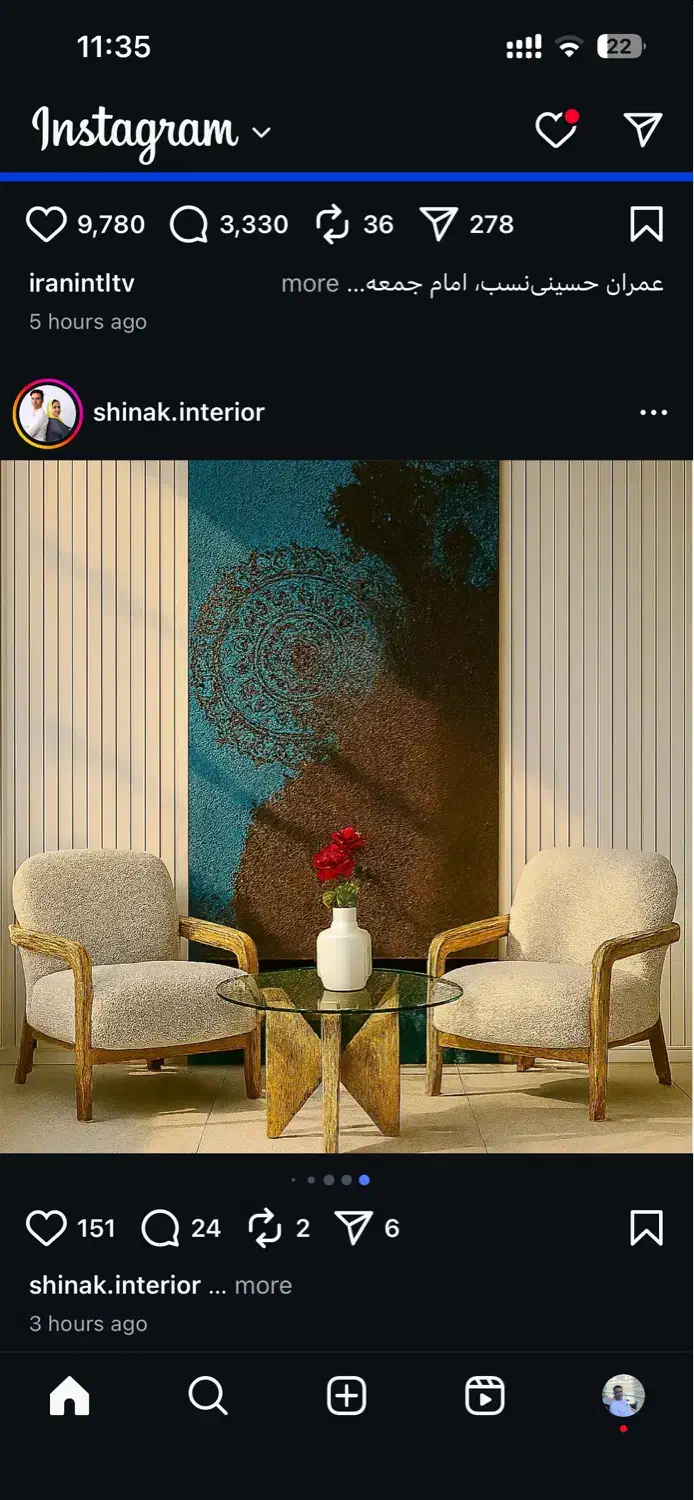View comments on shinak.interior post

(160, 1228)
